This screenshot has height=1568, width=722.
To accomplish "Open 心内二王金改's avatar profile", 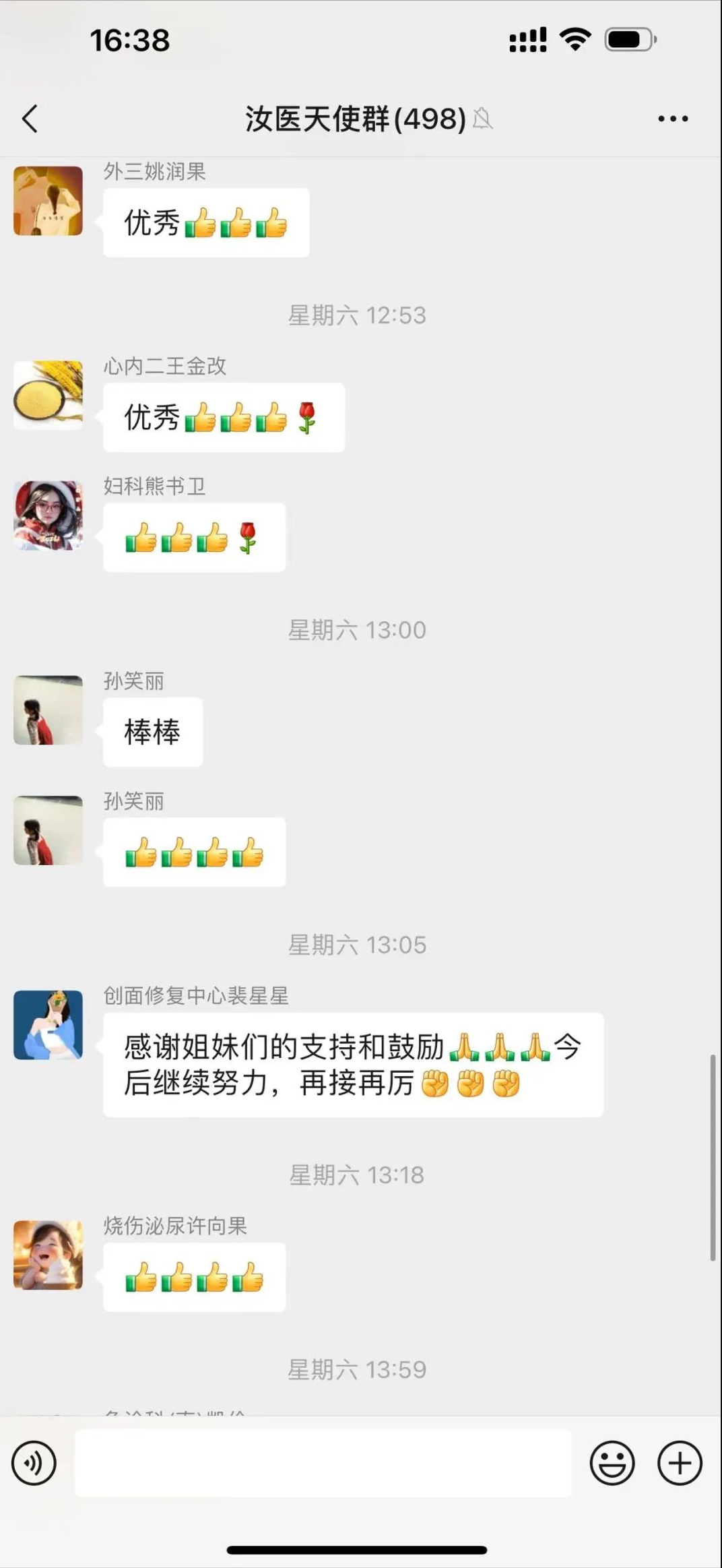I will [48, 396].
